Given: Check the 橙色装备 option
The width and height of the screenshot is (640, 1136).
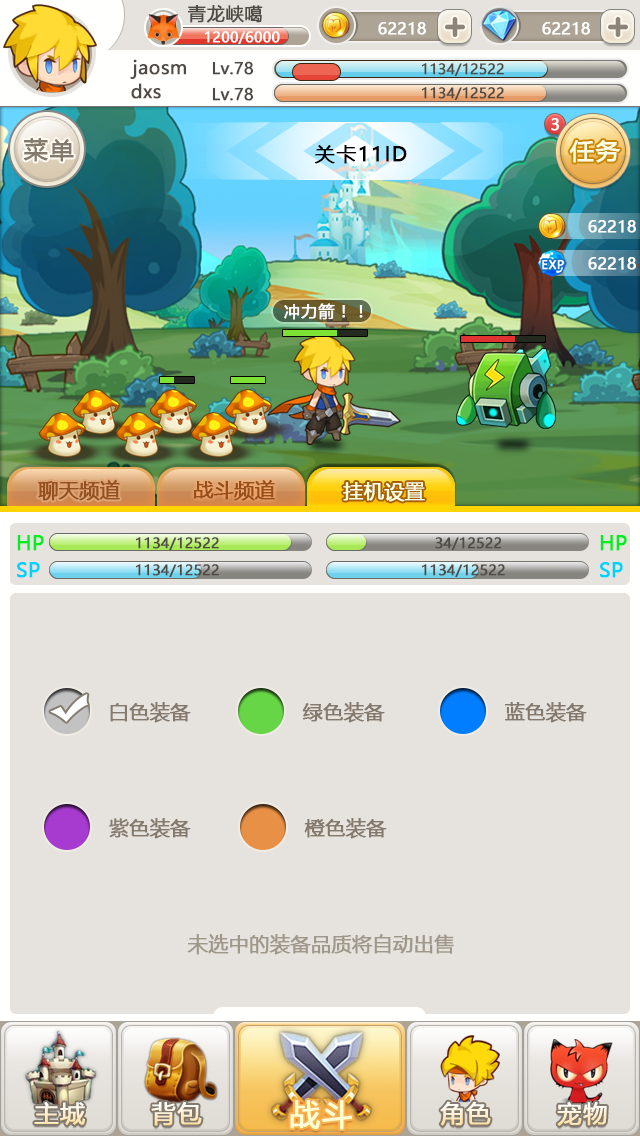Looking at the screenshot, I should [263, 827].
